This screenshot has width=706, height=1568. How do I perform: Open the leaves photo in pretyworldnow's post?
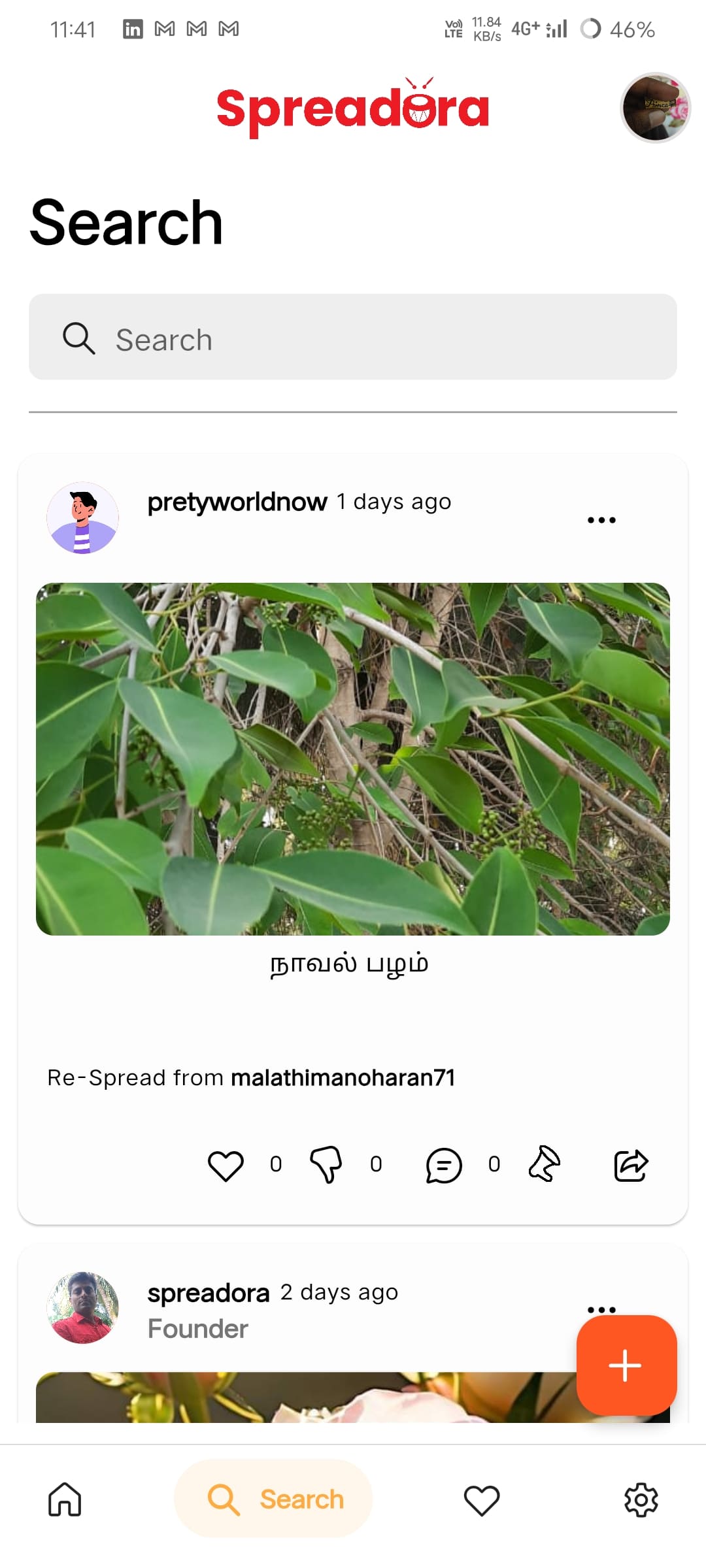[353, 759]
